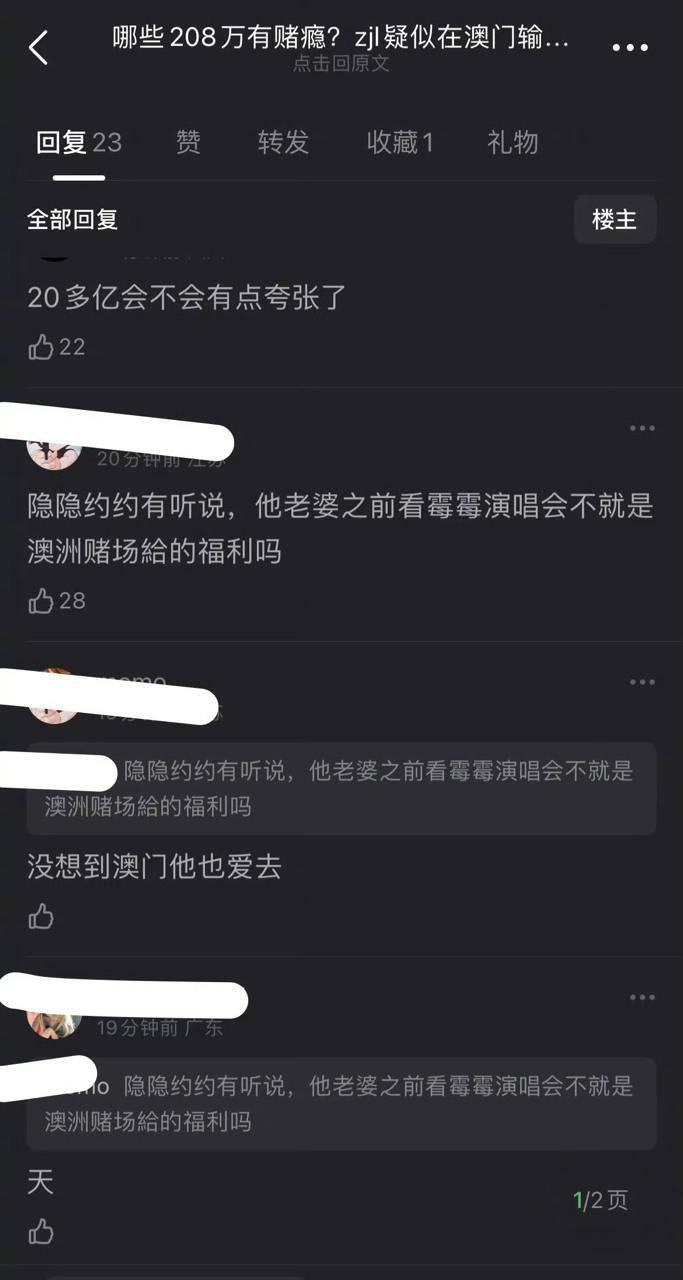
Task: View the 收藏 tab
Action: coord(399,143)
